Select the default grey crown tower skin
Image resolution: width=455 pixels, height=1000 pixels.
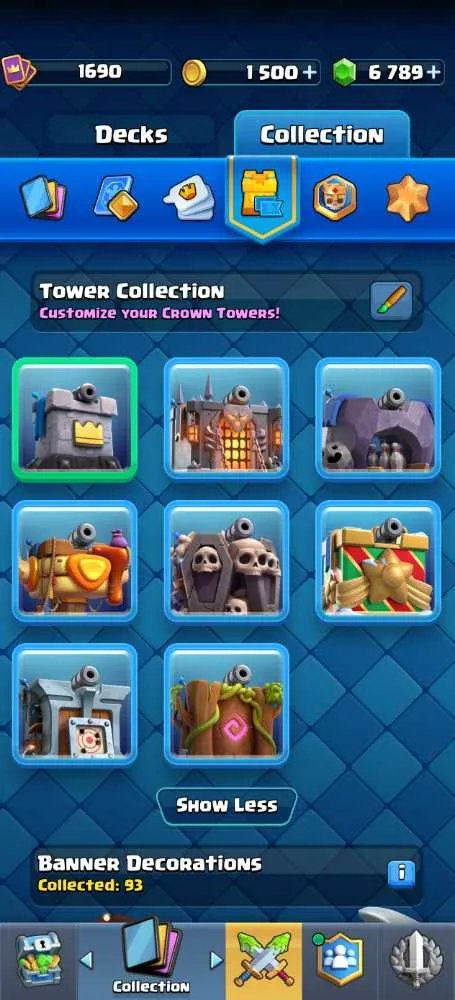pos(75,419)
